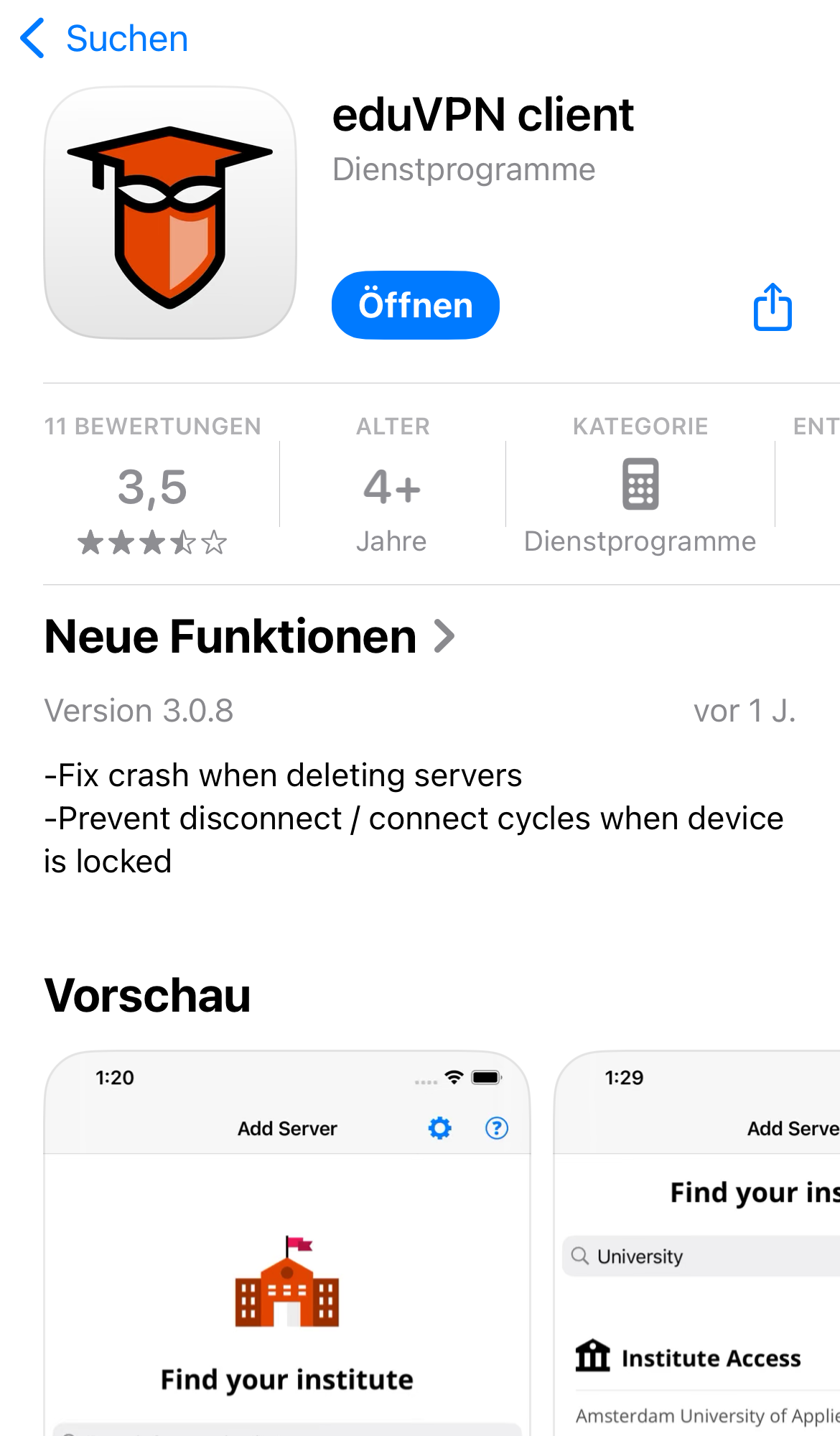
Task: Open the eduVPN client app
Action: [415, 305]
